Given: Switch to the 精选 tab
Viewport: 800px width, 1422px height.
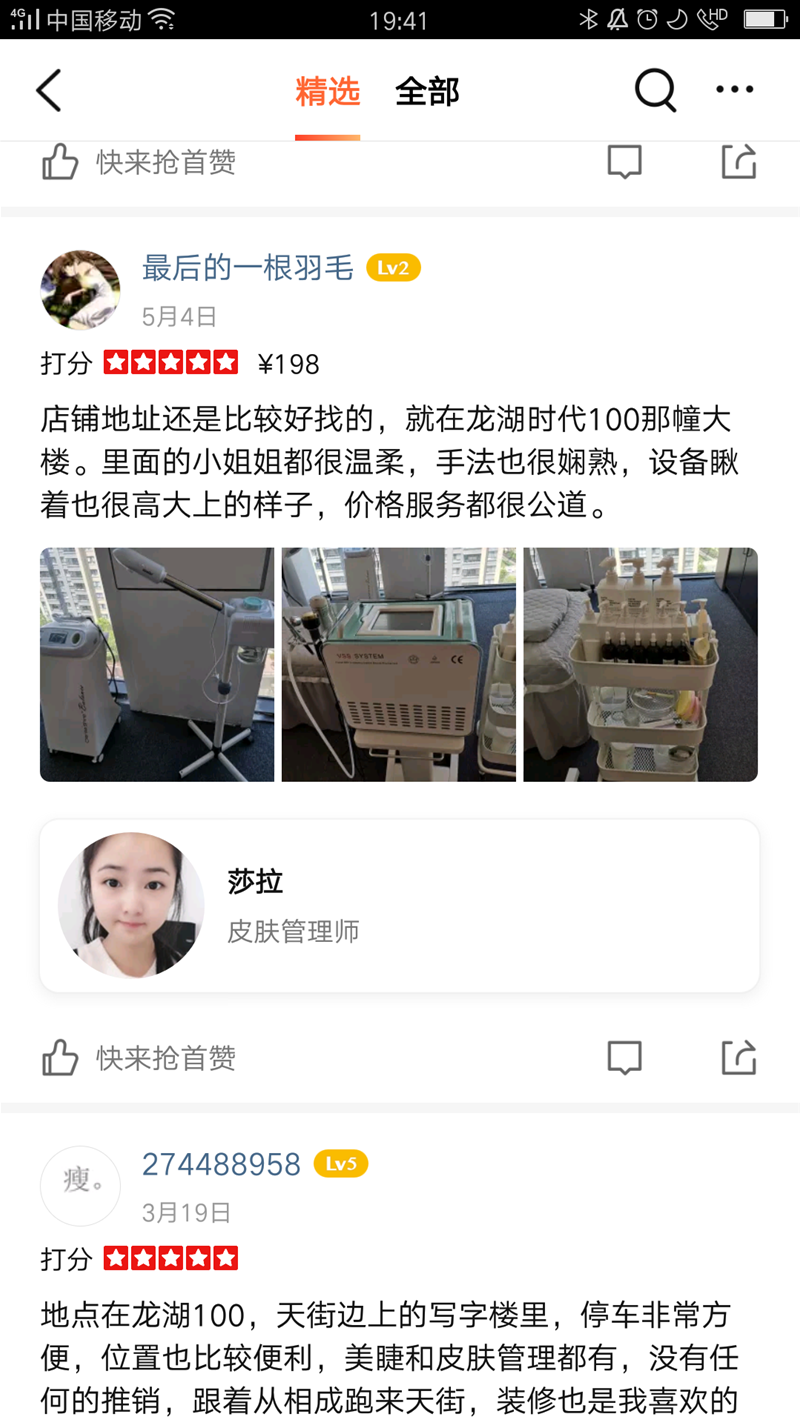Looking at the screenshot, I should tap(327, 92).
